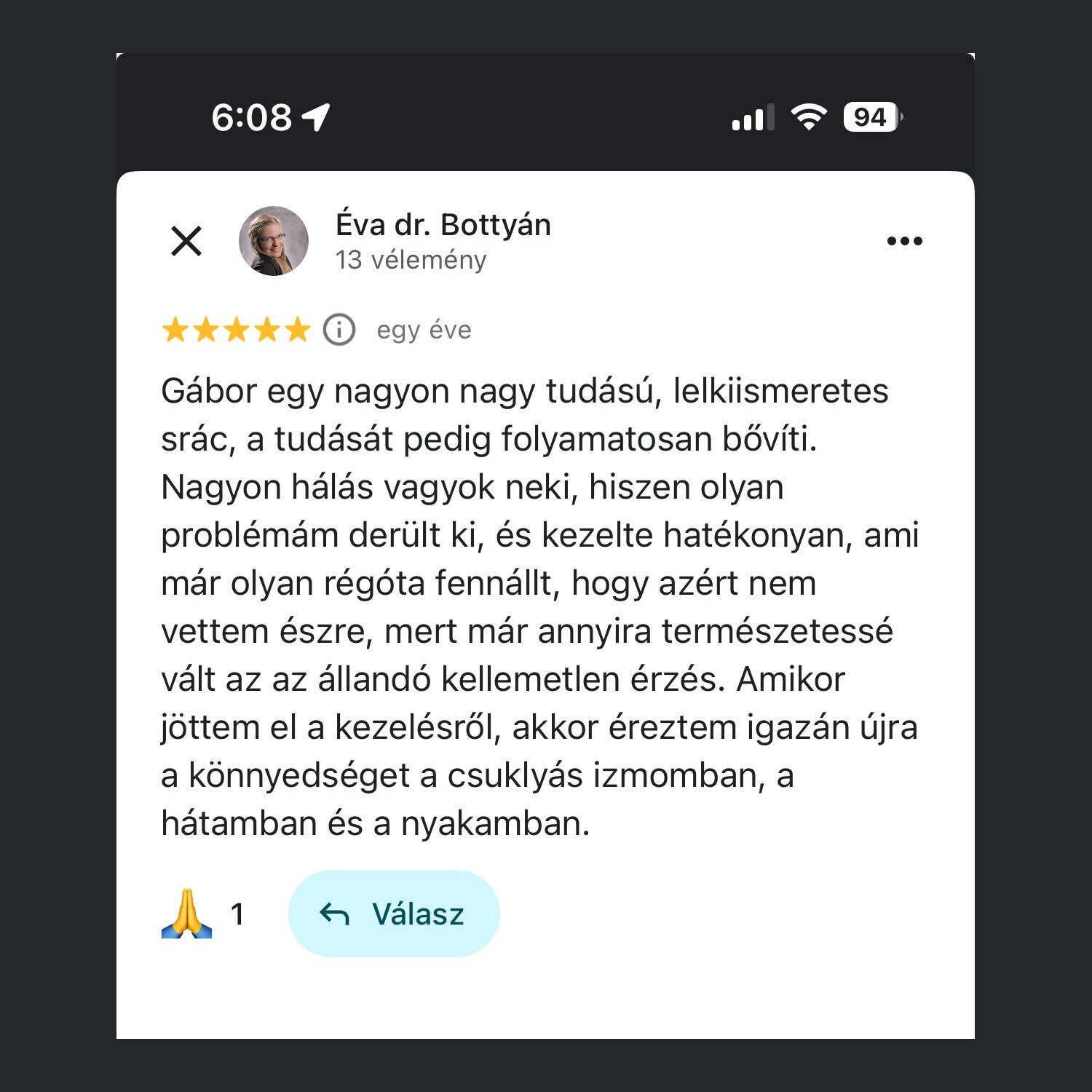Tap the info icon beside the star rating
This screenshot has width=1092, height=1092.
click(339, 330)
